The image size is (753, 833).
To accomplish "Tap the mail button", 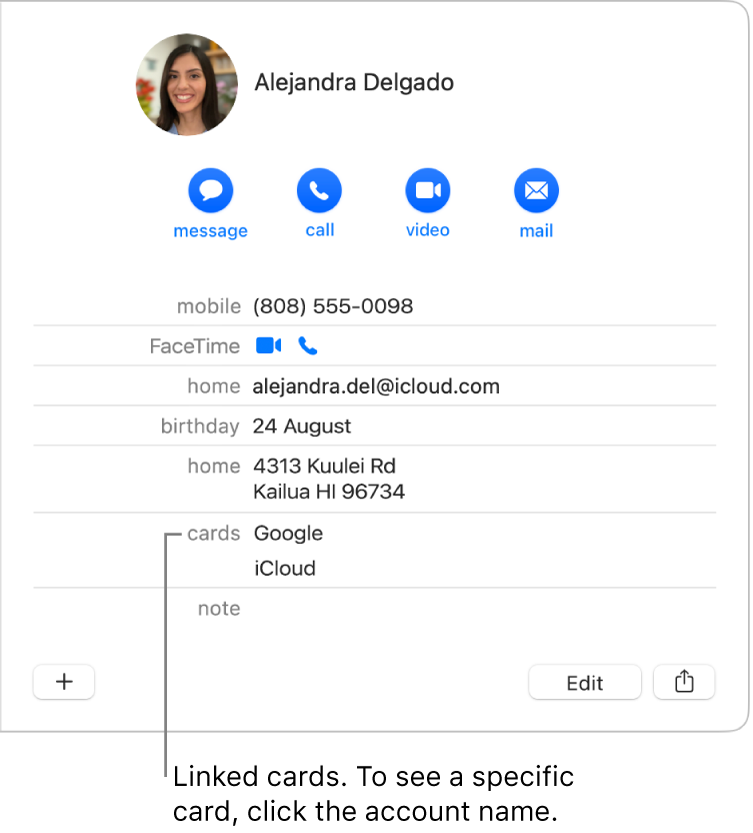I will (536, 190).
